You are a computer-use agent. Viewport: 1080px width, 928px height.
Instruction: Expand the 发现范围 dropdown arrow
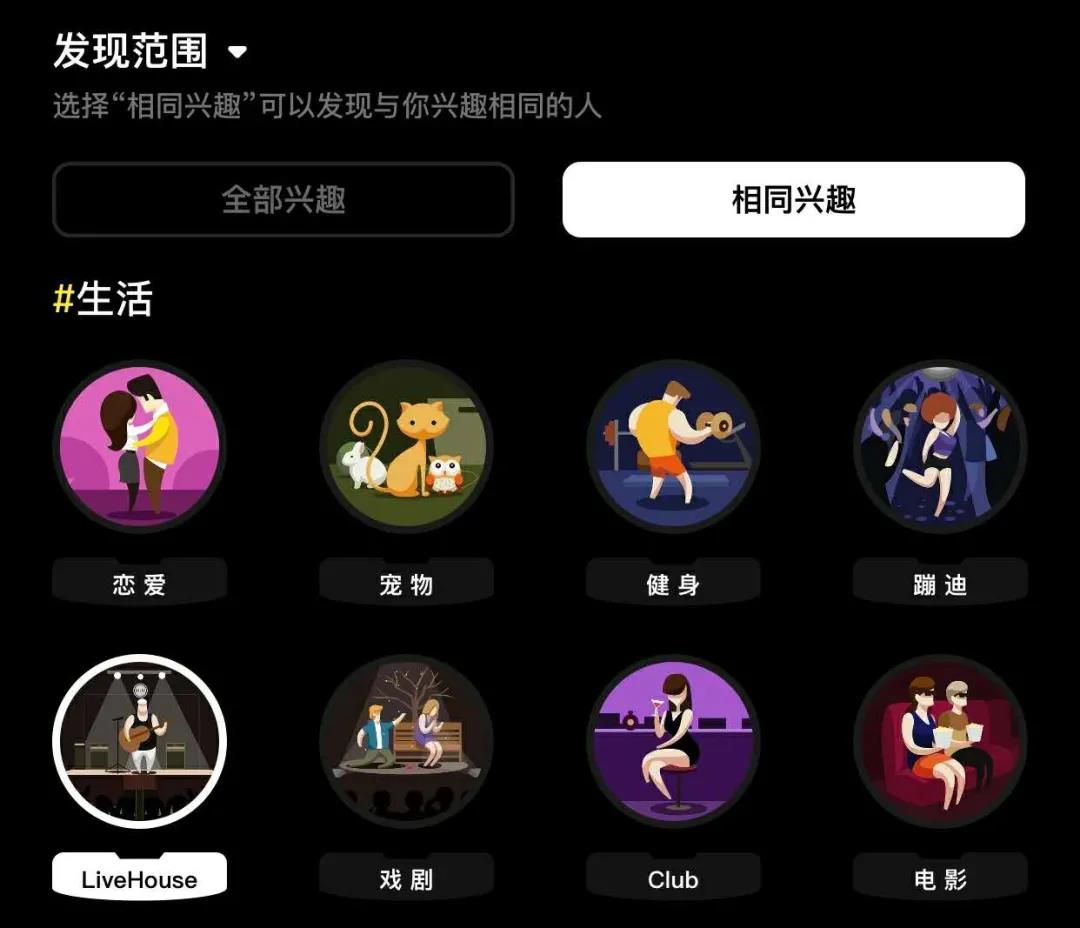click(x=237, y=52)
